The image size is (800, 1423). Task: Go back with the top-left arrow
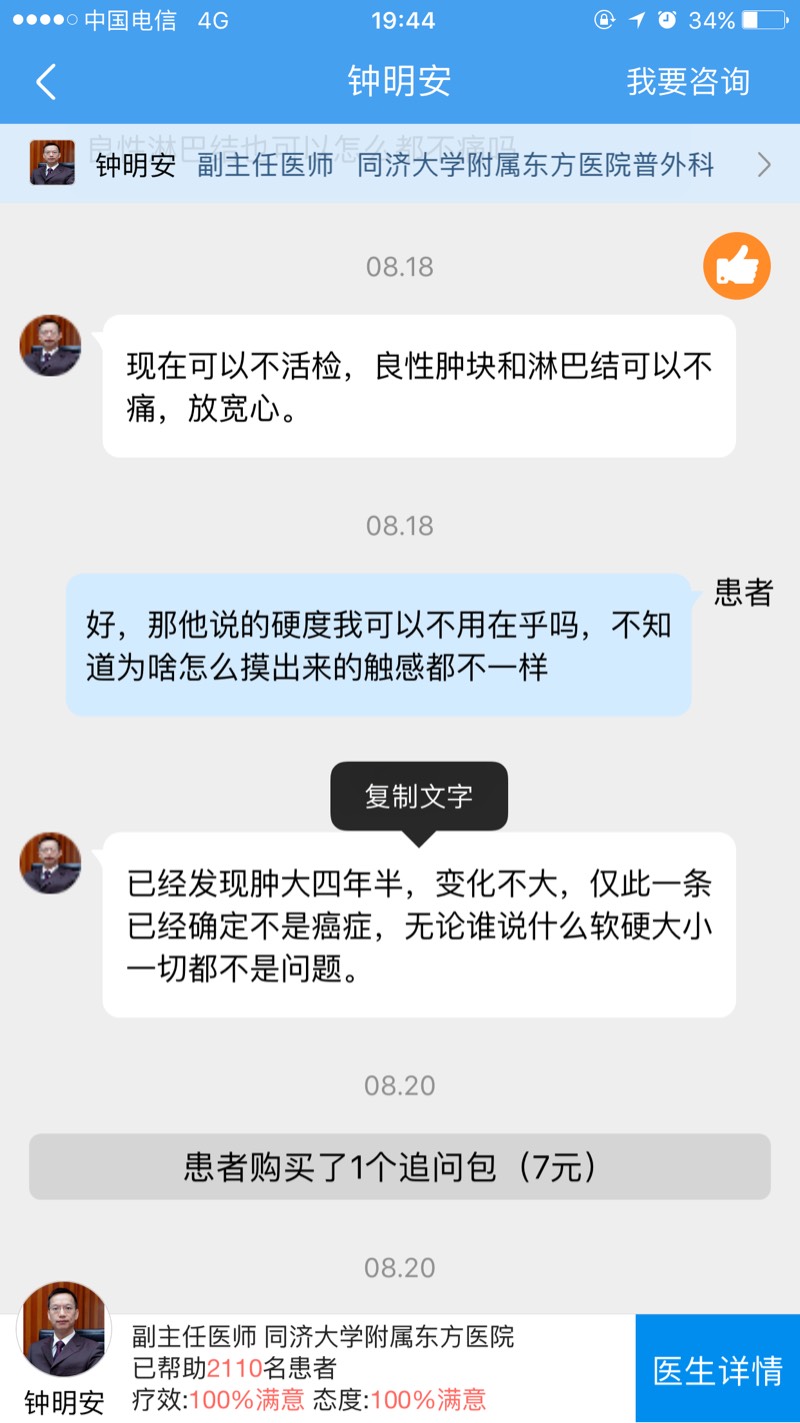coord(46,82)
